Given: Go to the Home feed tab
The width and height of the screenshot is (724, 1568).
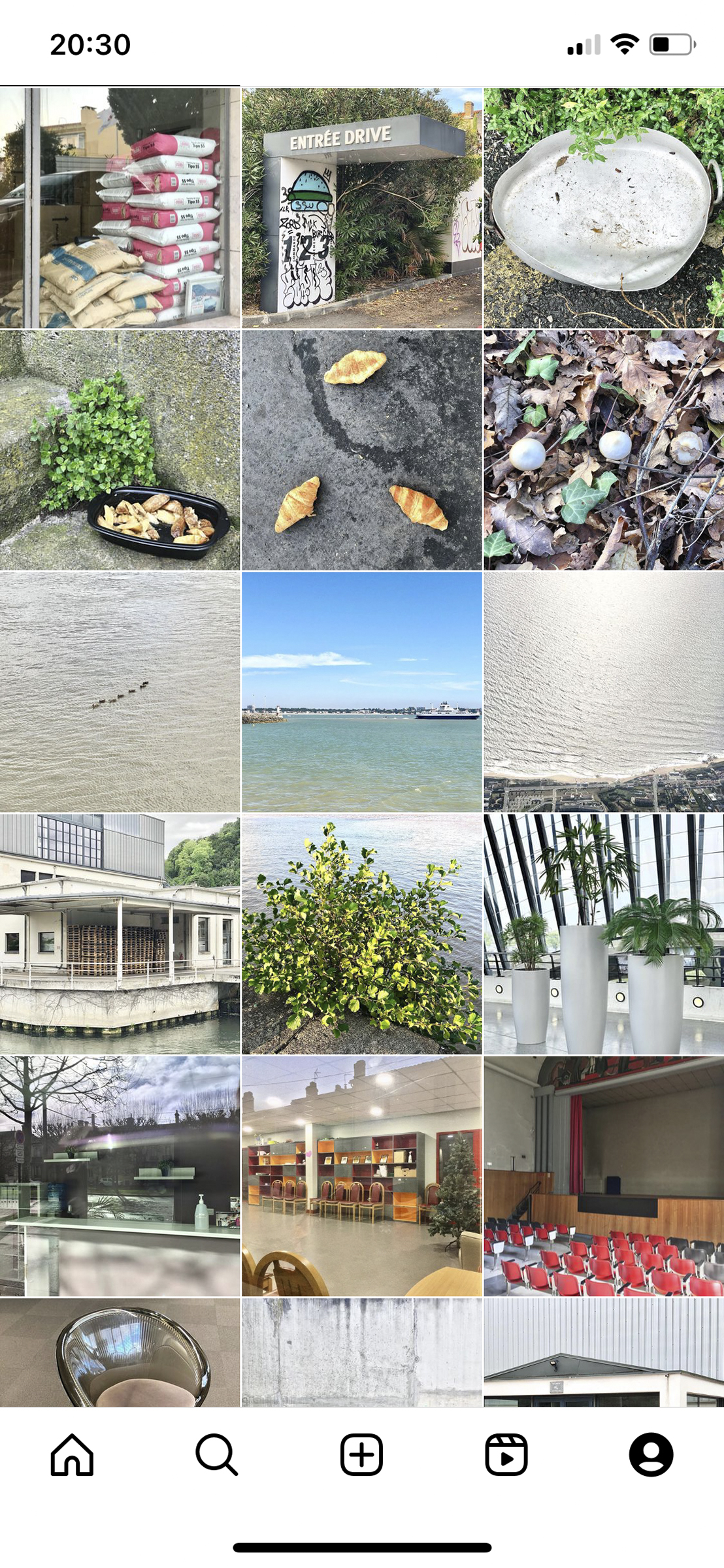Looking at the screenshot, I should click(72, 1455).
